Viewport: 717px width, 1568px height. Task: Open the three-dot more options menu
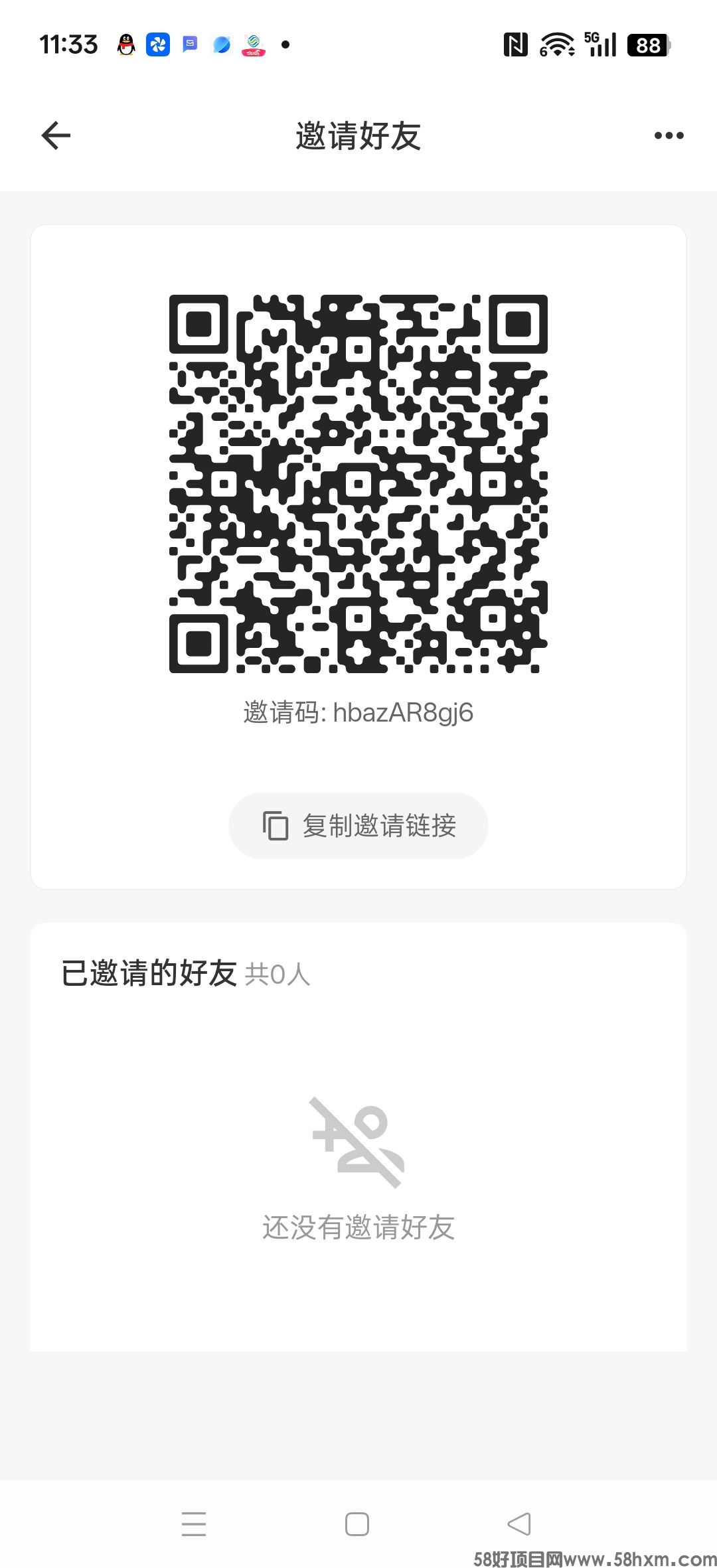[x=667, y=135]
